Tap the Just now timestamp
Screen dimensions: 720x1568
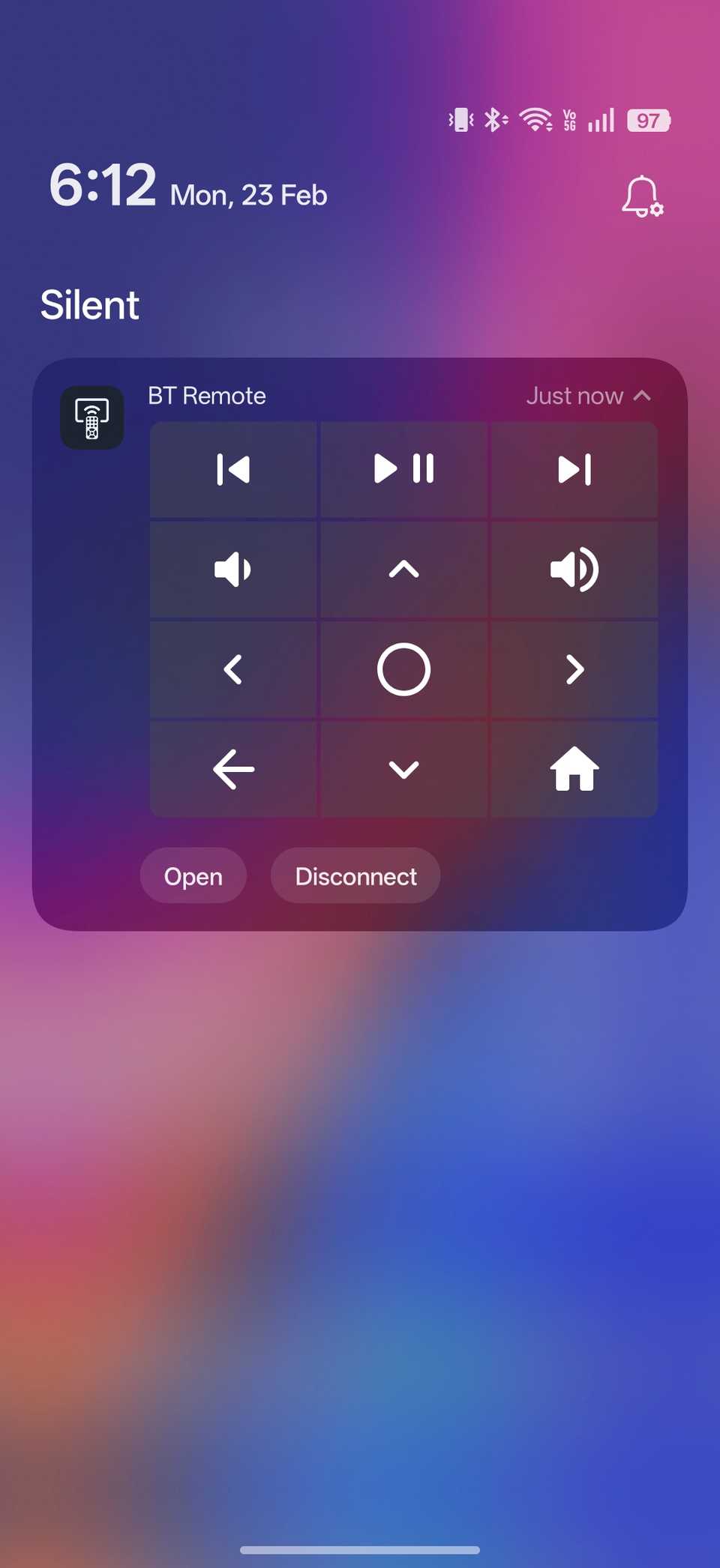(x=574, y=396)
